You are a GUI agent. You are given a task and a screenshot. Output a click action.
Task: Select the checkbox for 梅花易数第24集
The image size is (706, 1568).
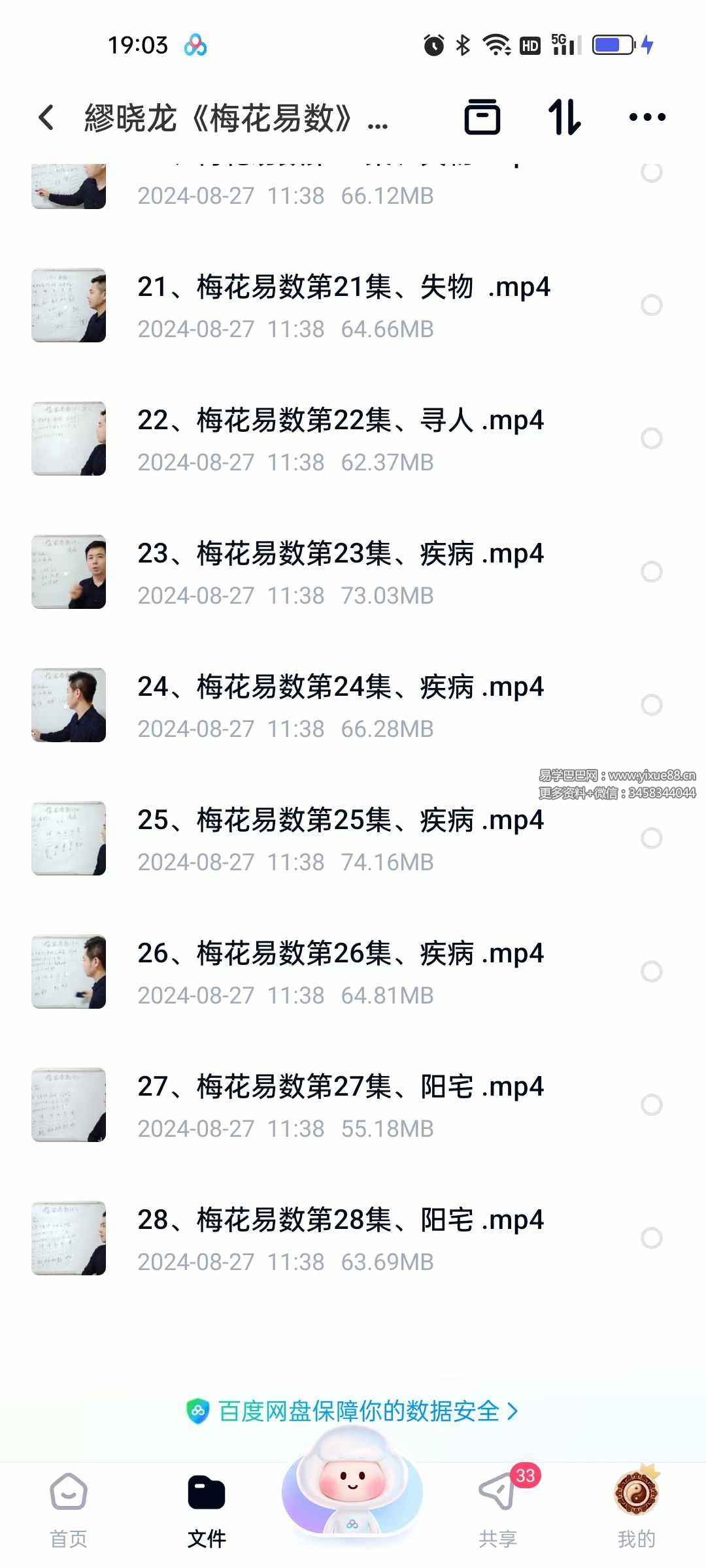click(652, 705)
